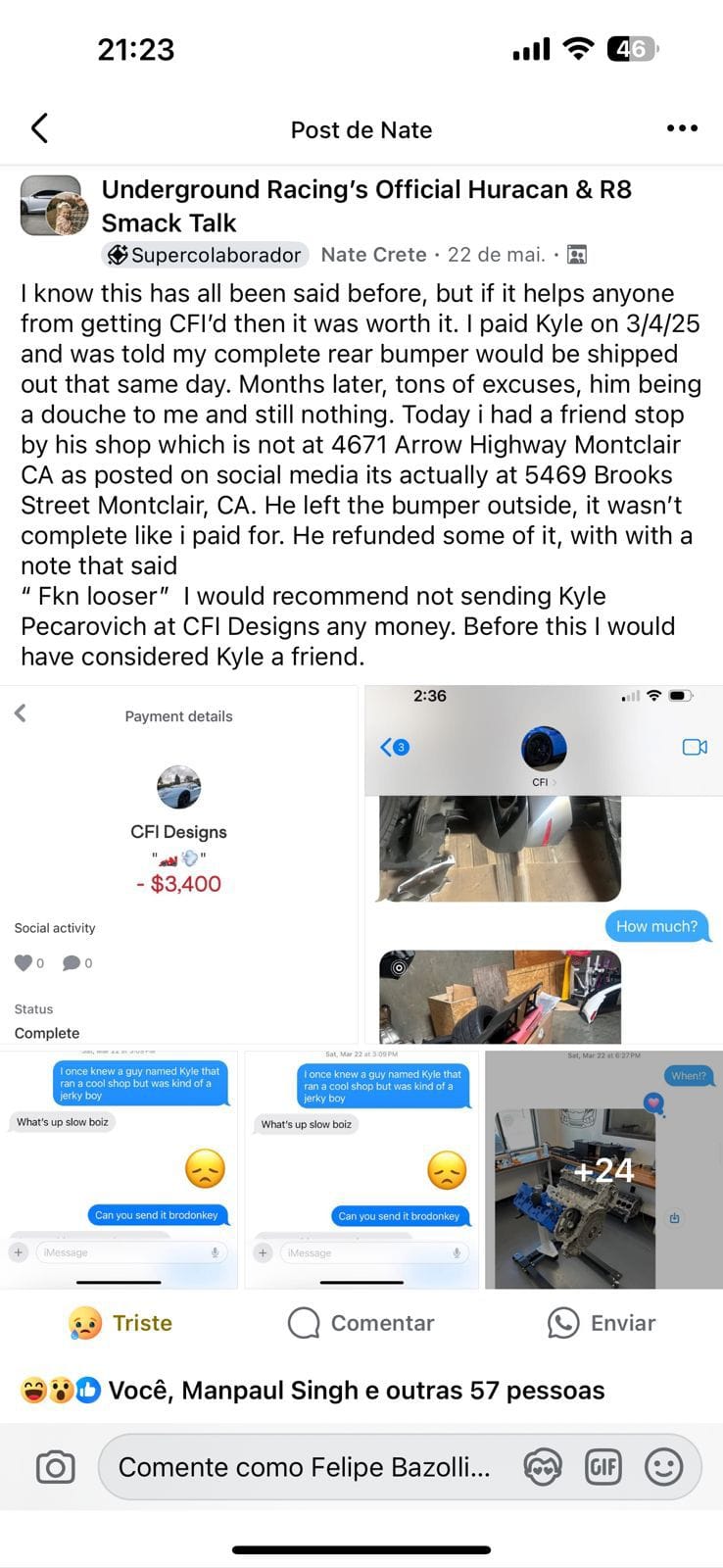View who reacted to this post

[313, 1390]
